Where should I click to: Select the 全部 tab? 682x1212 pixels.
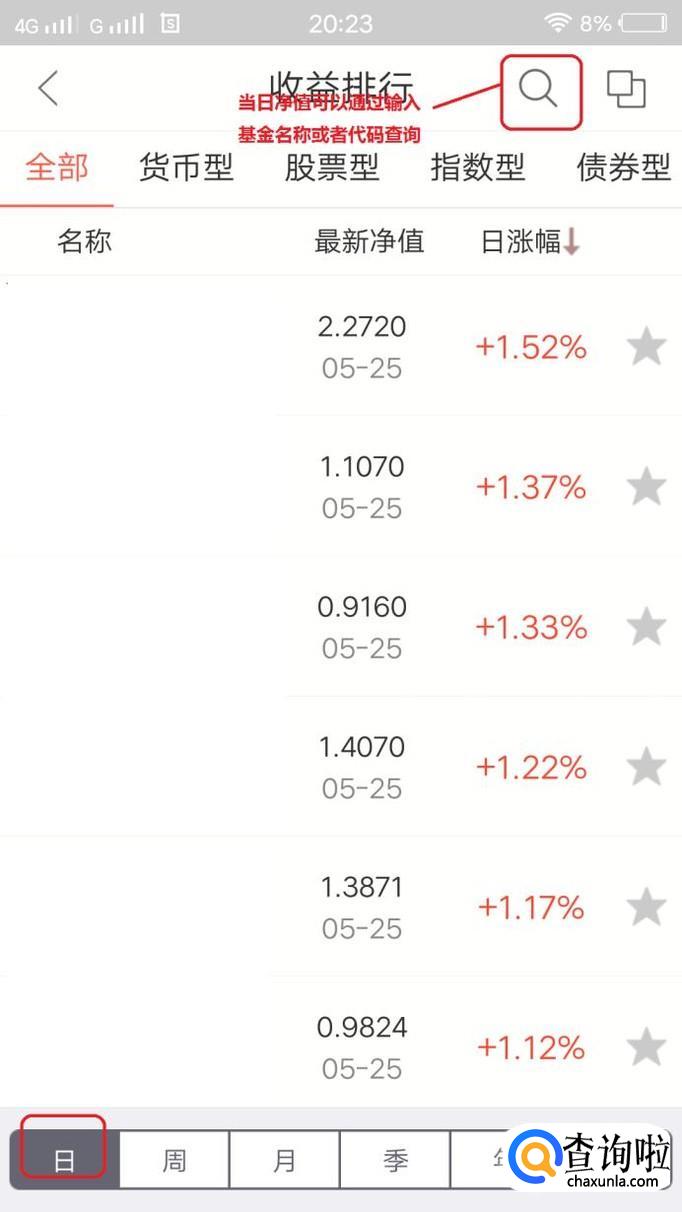57,167
